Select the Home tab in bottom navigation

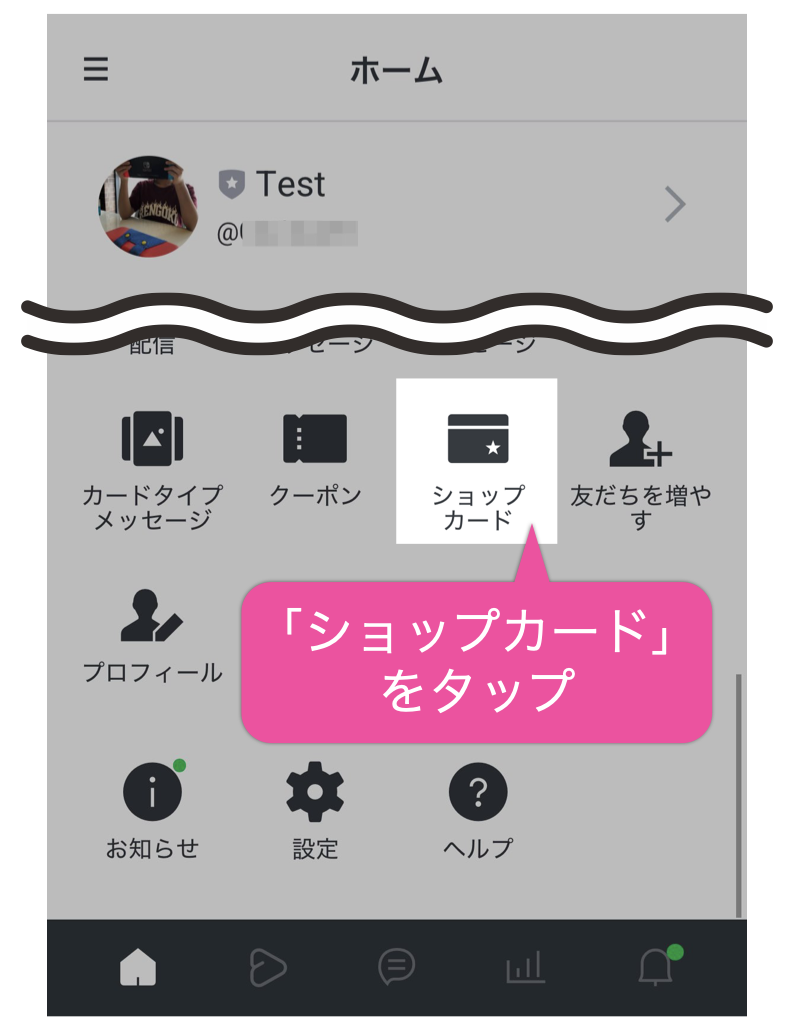137,967
